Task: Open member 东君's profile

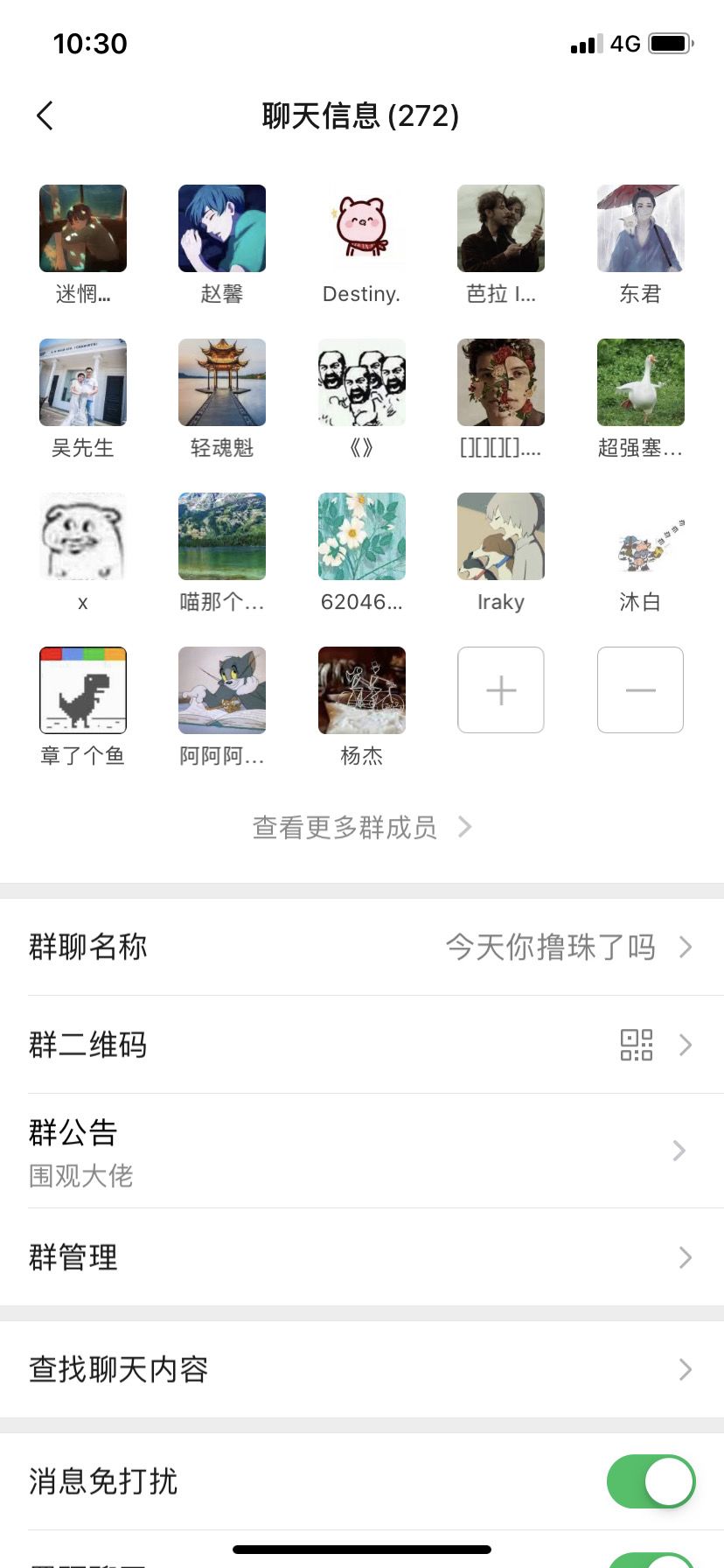Action: click(x=640, y=228)
